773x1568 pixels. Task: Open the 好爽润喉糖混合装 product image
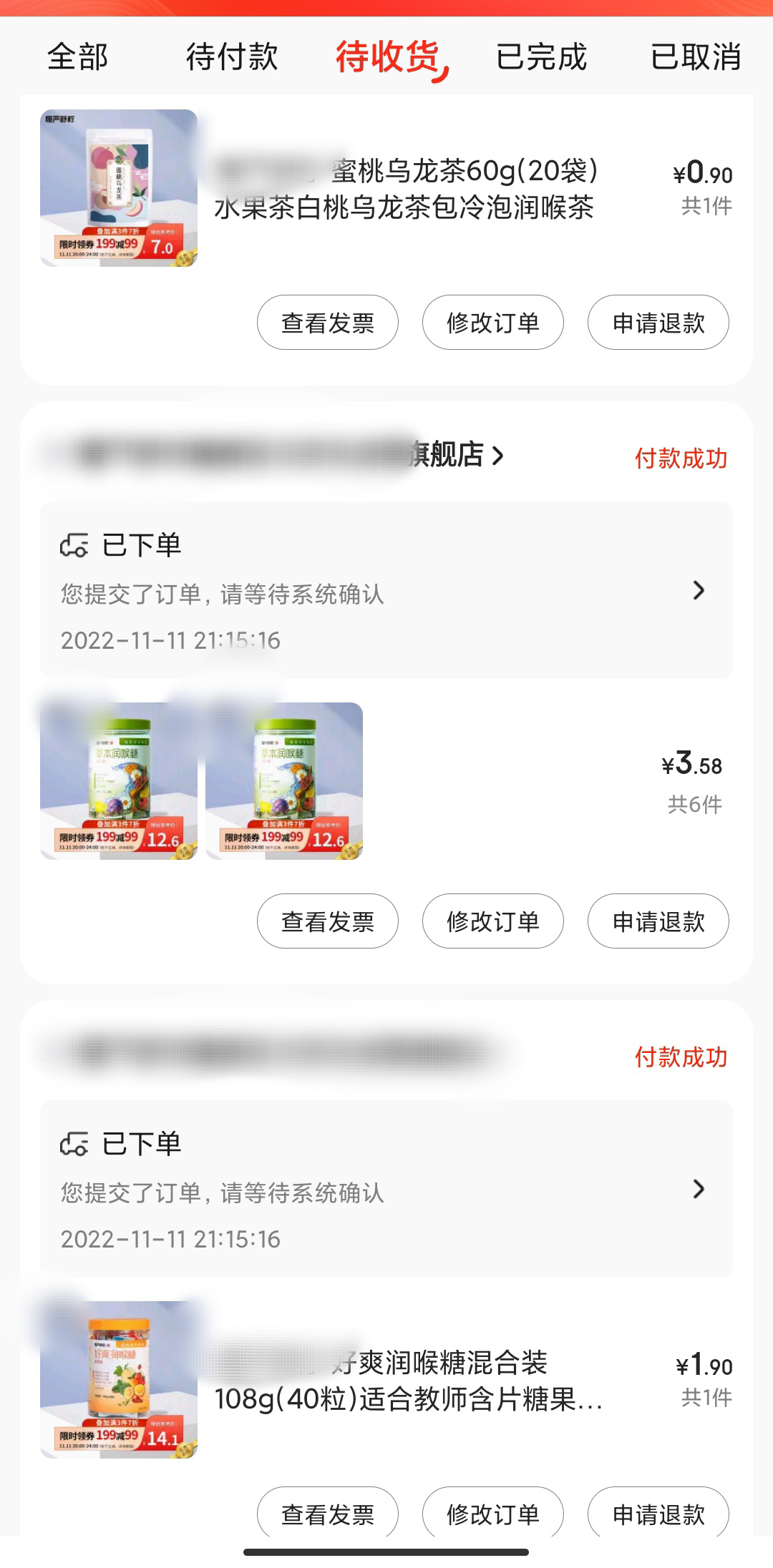[119, 1380]
